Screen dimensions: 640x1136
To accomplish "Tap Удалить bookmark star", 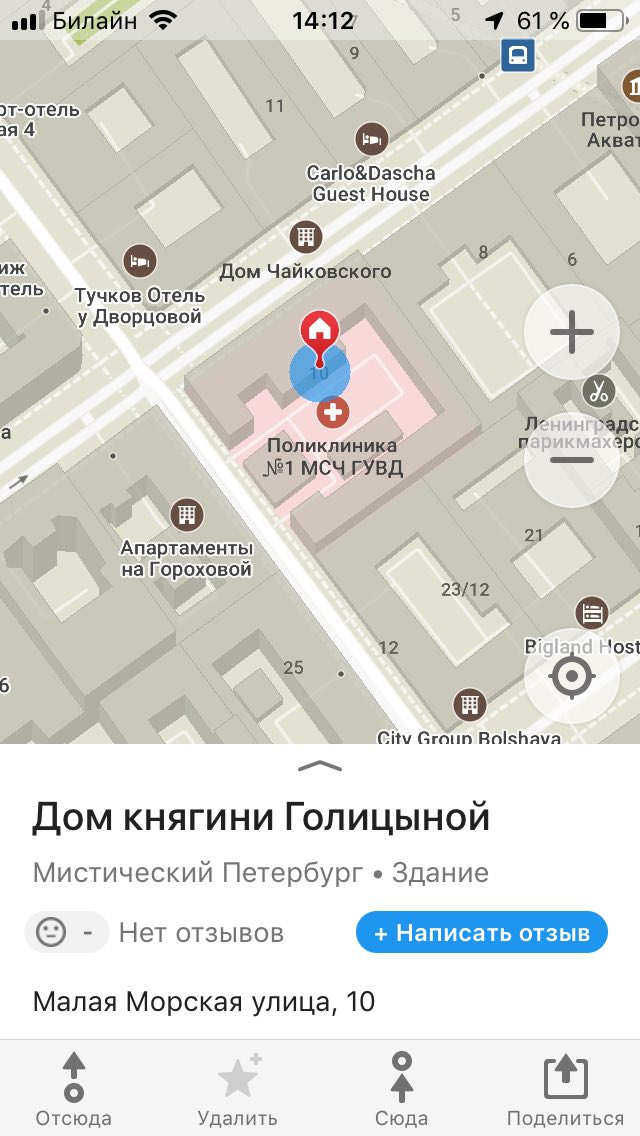I will [237, 1090].
